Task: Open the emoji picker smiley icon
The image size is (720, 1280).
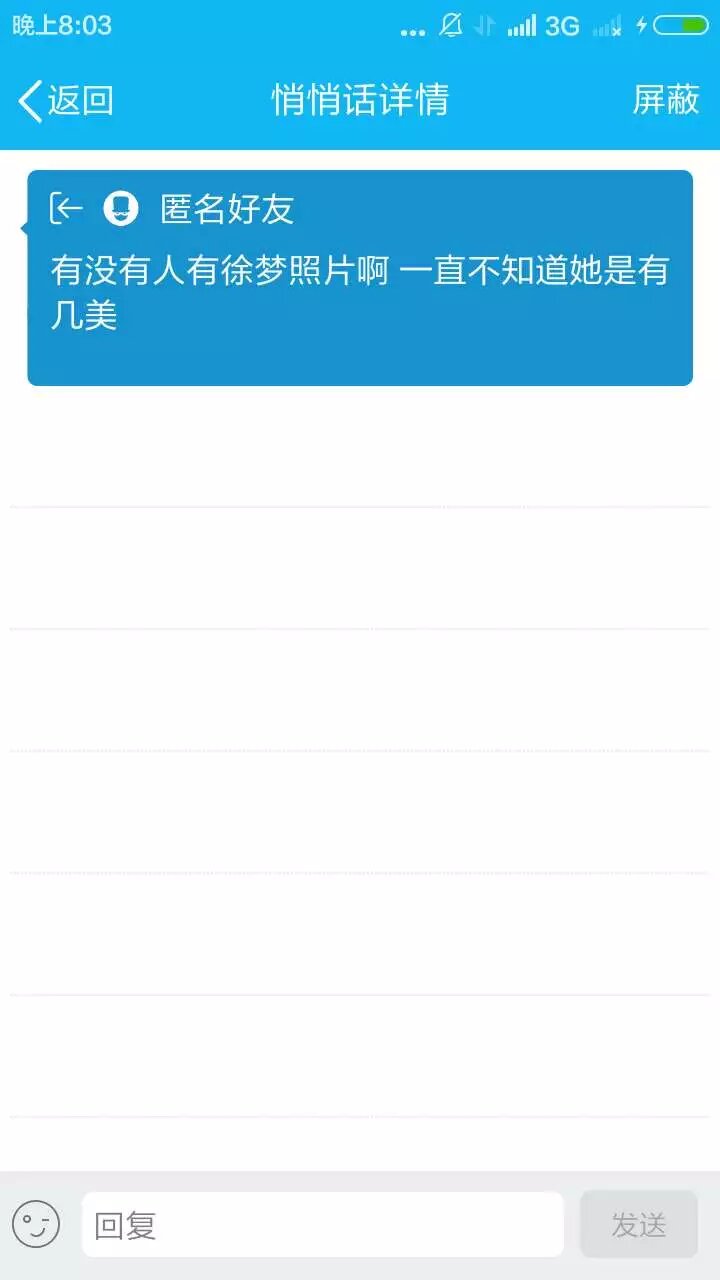Action: pos(36,1224)
